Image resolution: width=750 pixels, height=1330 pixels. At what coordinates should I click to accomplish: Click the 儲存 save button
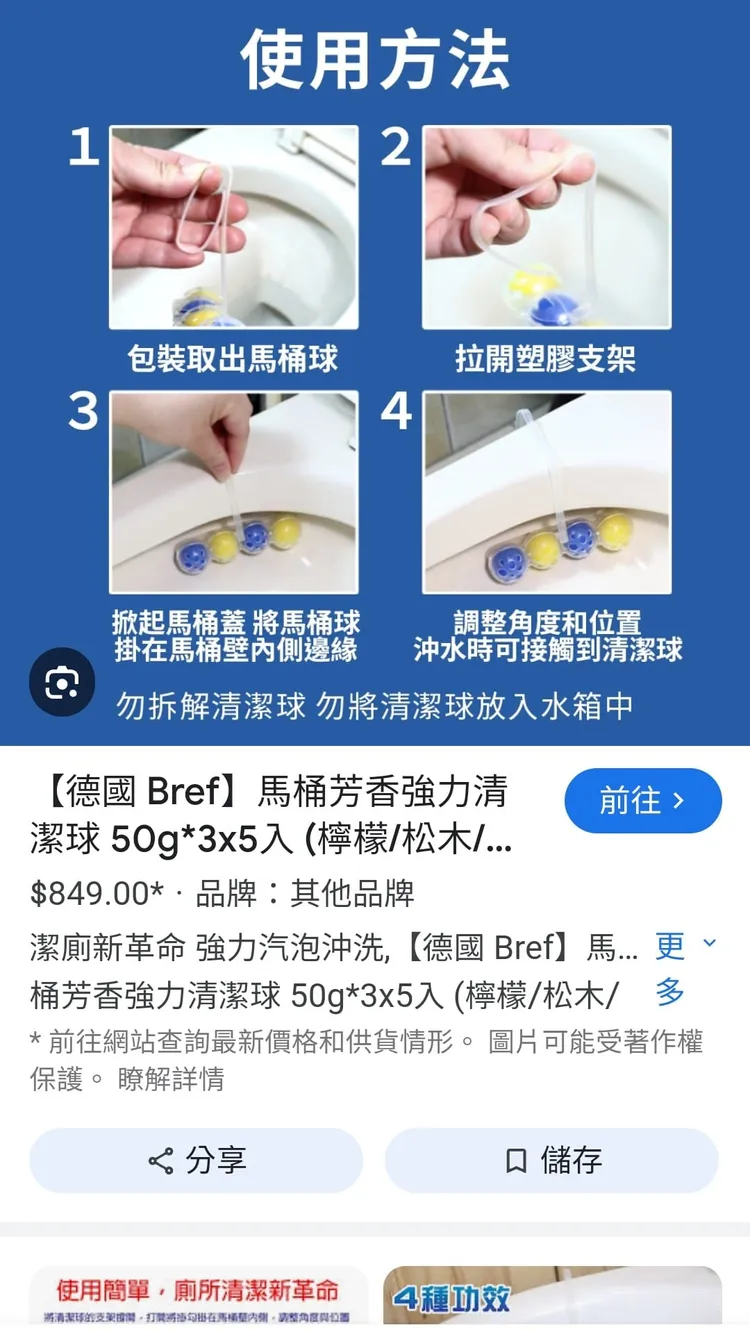(x=553, y=1161)
